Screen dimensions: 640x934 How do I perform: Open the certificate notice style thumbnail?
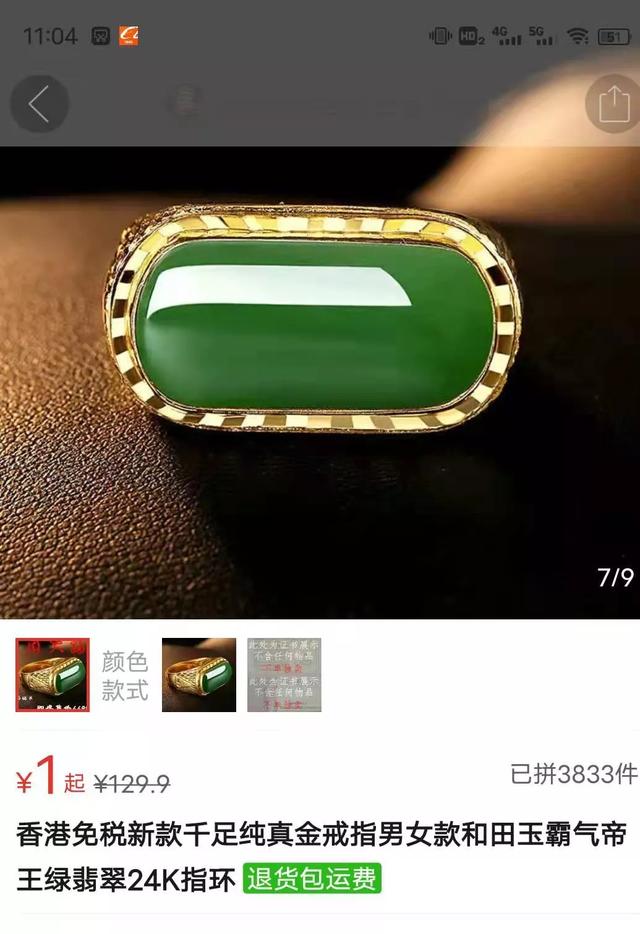pos(284,674)
